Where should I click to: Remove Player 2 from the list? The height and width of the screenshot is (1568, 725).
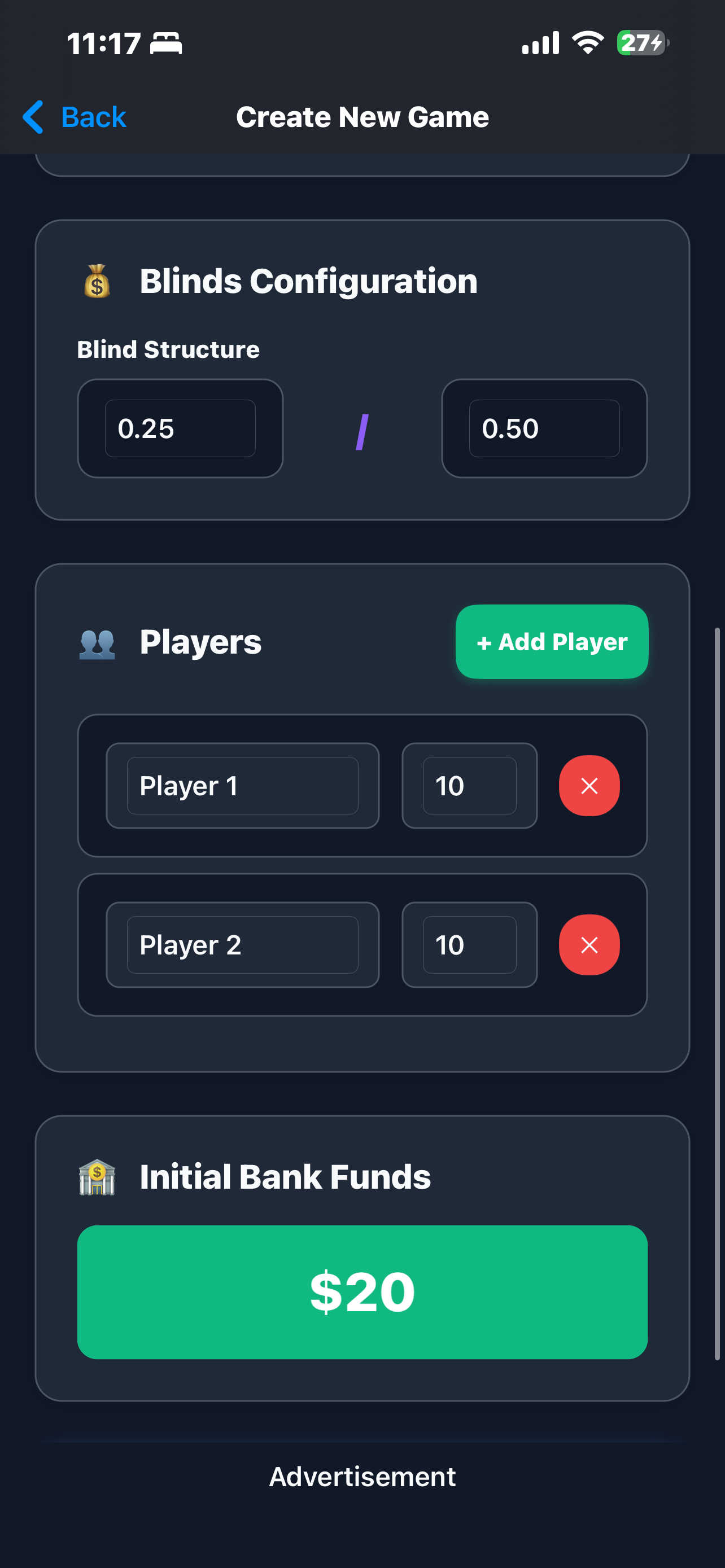[589, 945]
